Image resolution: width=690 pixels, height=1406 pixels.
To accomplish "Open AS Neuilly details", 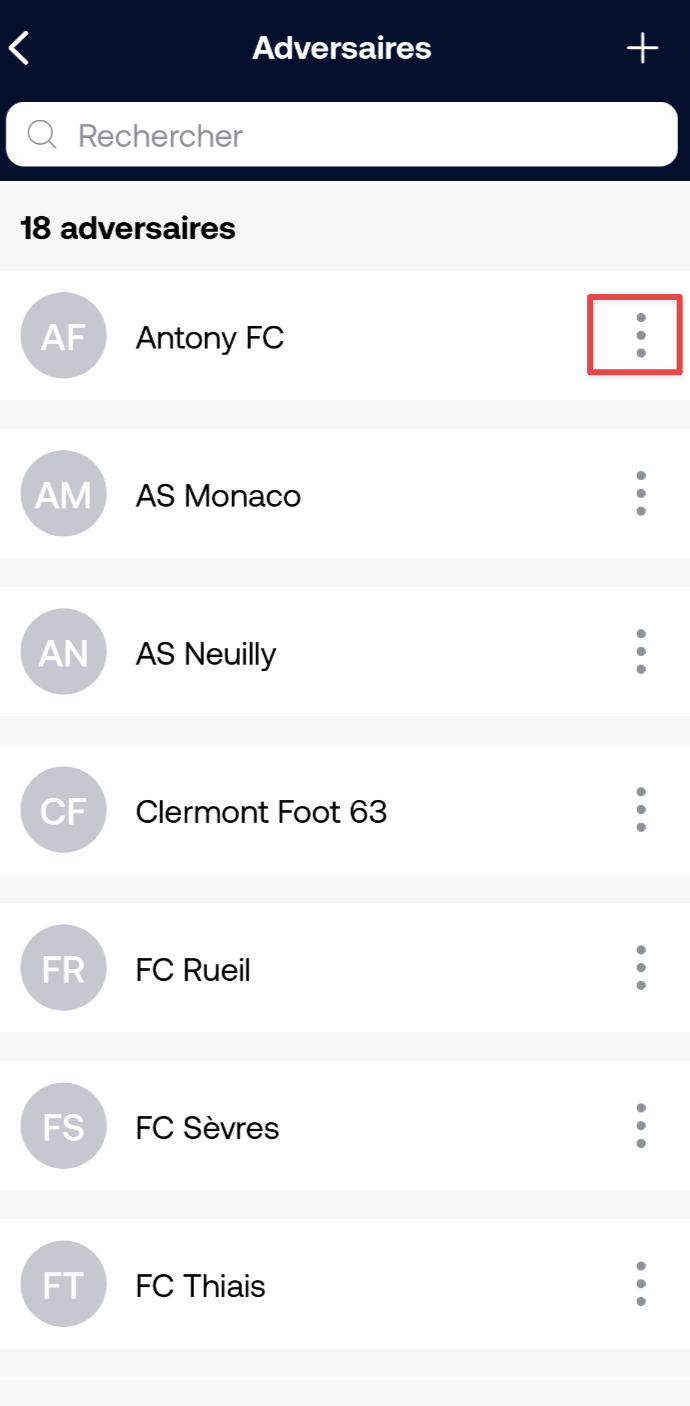I will 345,651.
